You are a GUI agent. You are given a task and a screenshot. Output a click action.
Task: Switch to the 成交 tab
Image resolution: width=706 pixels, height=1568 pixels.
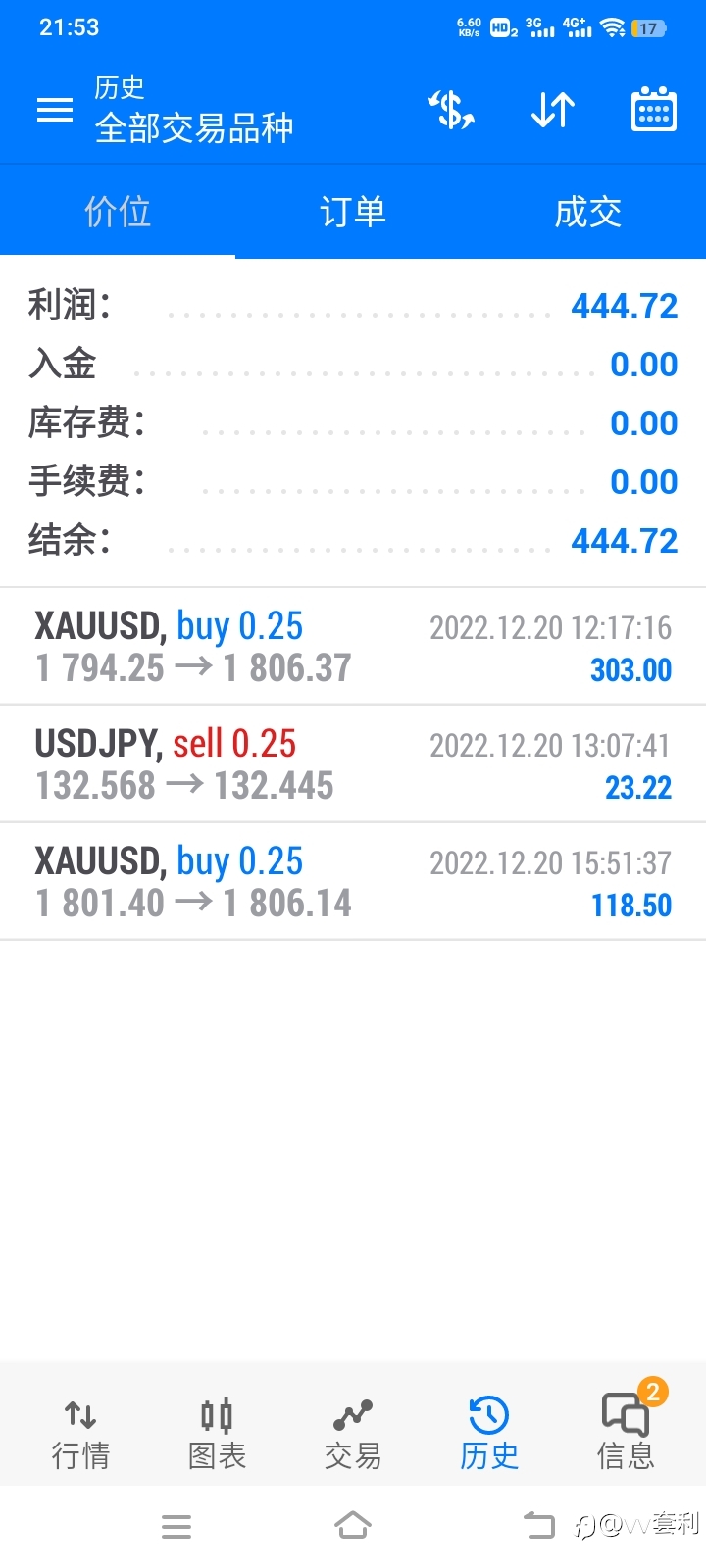[588, 212]
